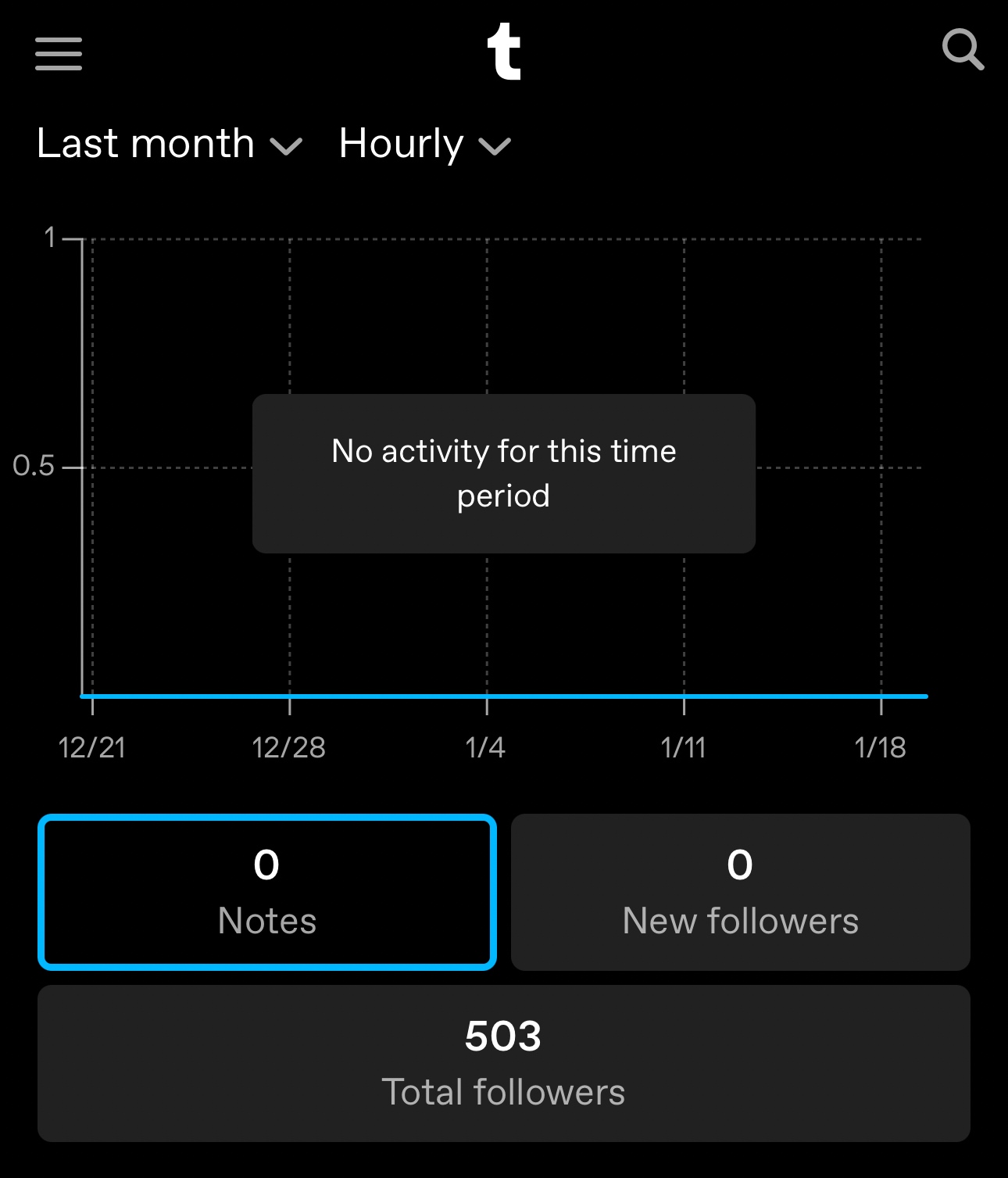Viewport: 1008px width, 1178px height.
Task: Switch to the New followers card
Action: tap(740, 892)
